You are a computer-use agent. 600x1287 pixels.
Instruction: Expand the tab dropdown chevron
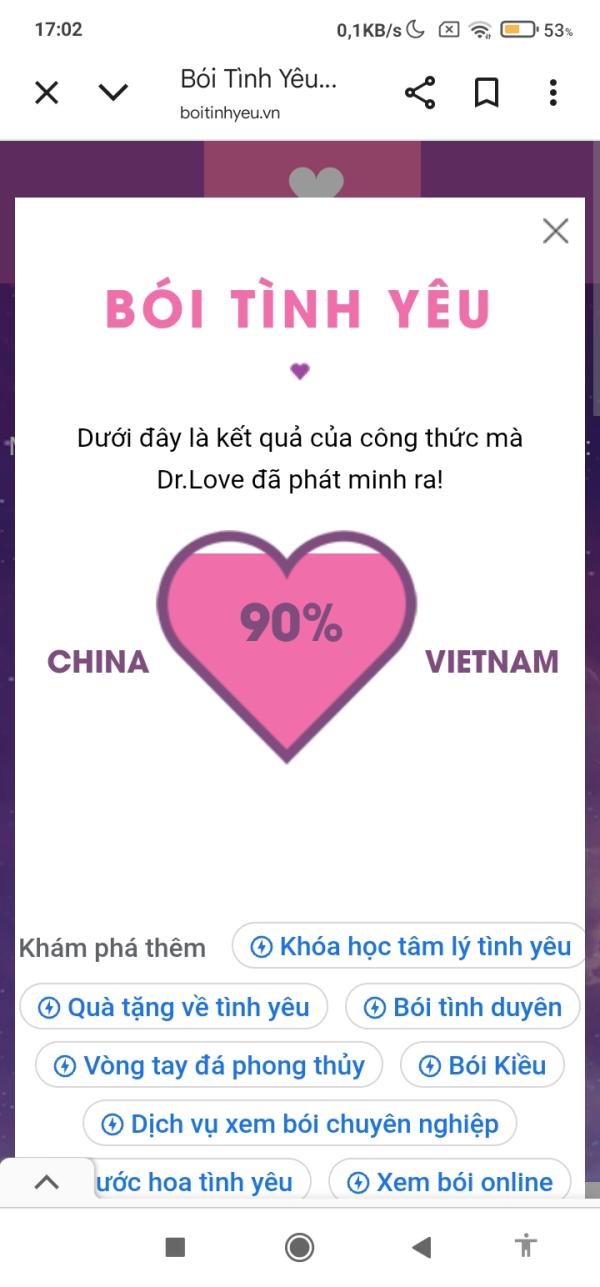point(113,93)
